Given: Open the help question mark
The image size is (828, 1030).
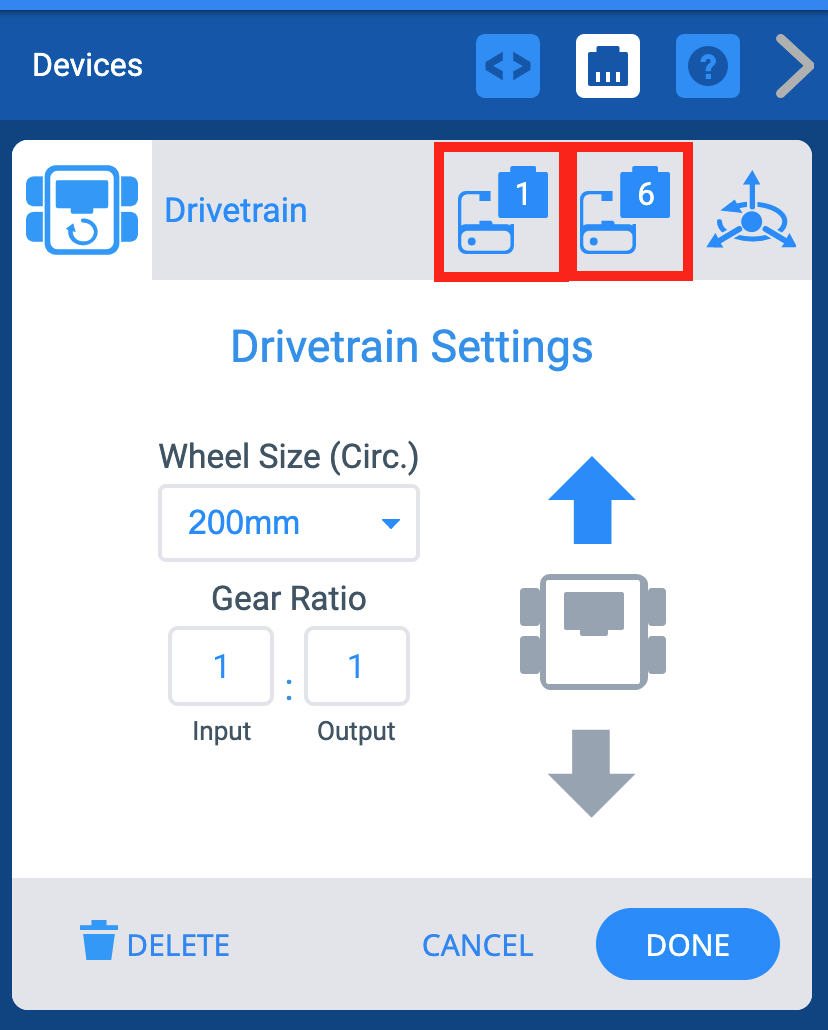Looking at the screenshot, I should pos(708,67).
